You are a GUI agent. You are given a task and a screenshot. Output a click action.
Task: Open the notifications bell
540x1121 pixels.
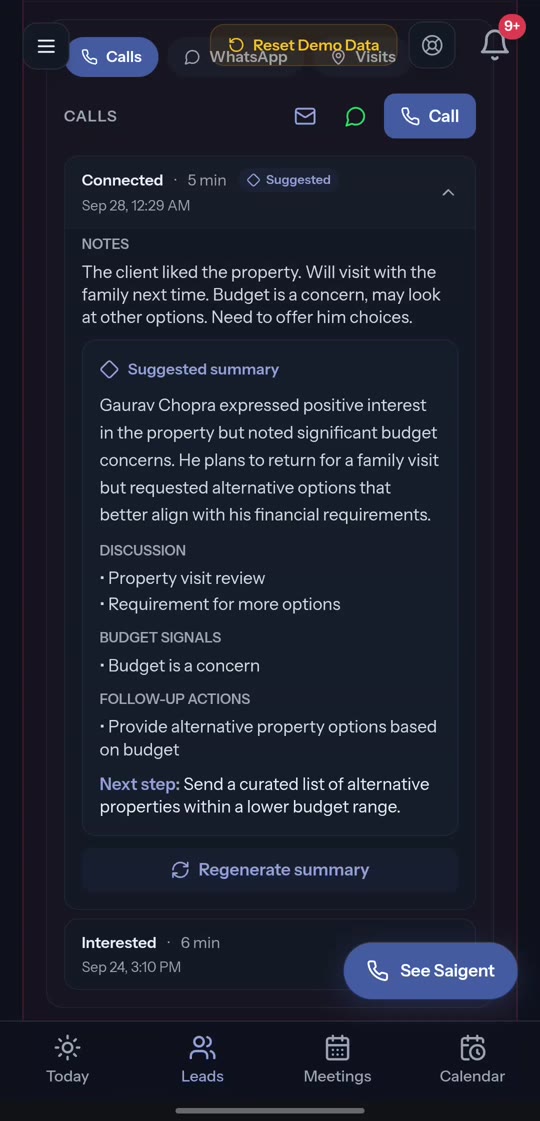[494, 45]
